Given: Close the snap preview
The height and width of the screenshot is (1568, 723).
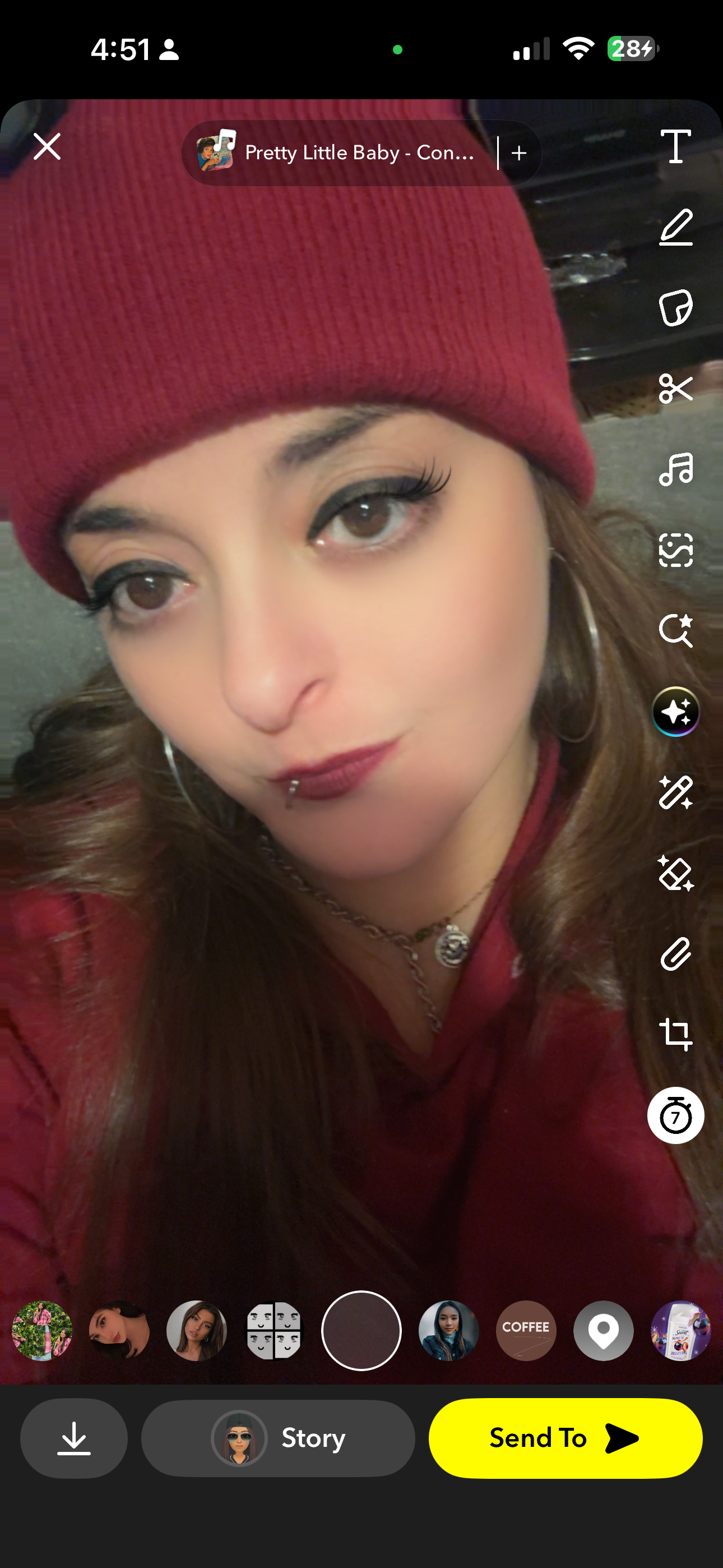Looking at the screenshot, I should [x=47, y=147].
